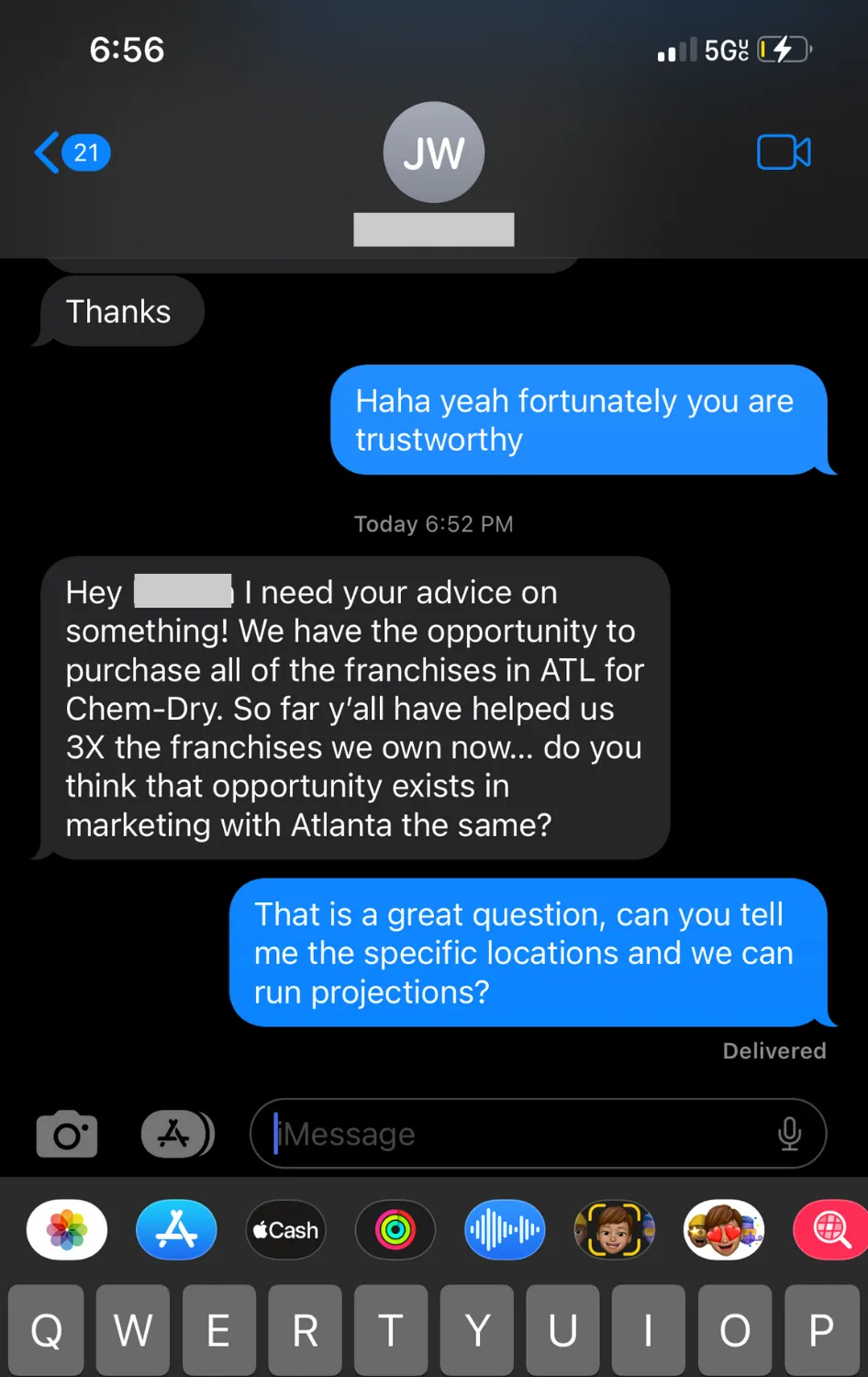Open the Fitness activity rings app

[395, 1230]
